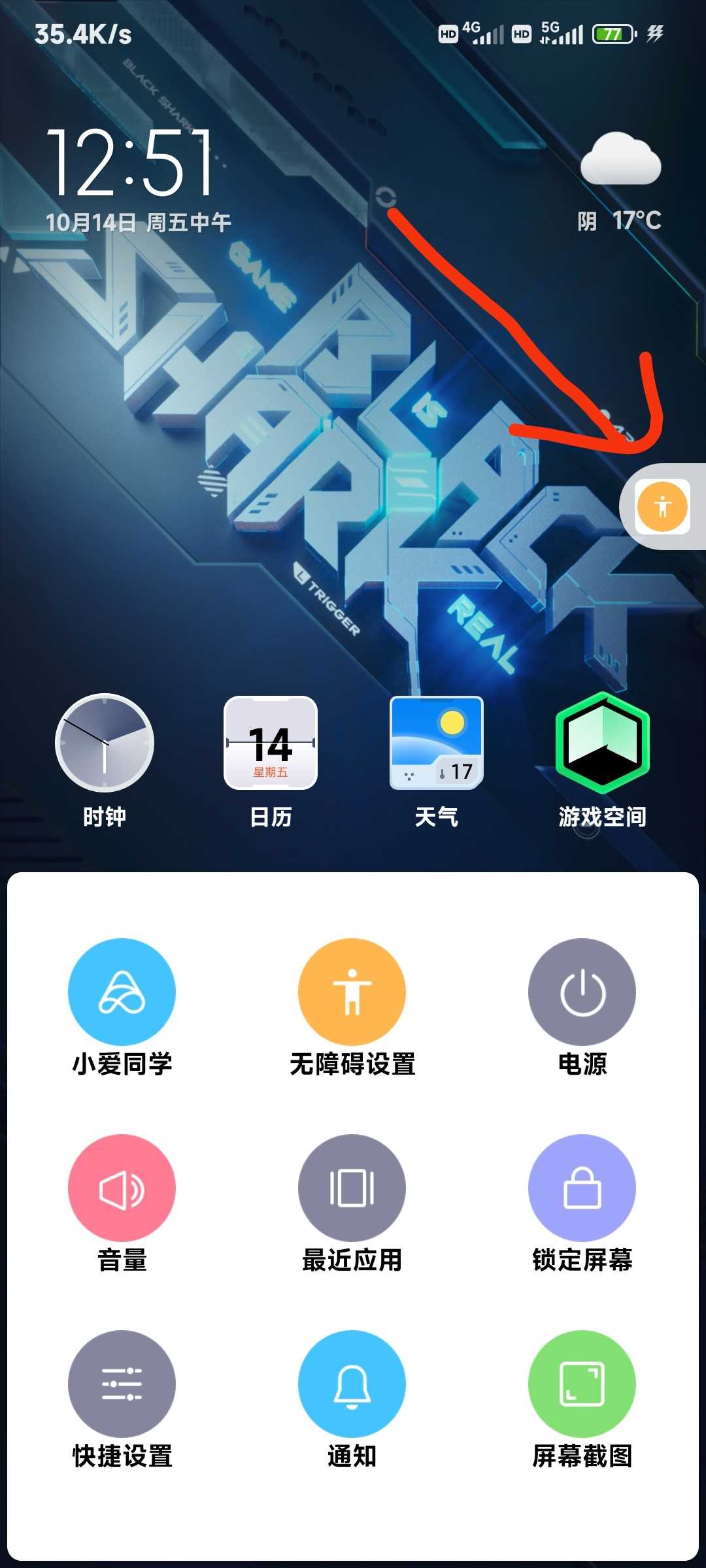Open the weather widget showing 阴 17°C

coord(620,183)
